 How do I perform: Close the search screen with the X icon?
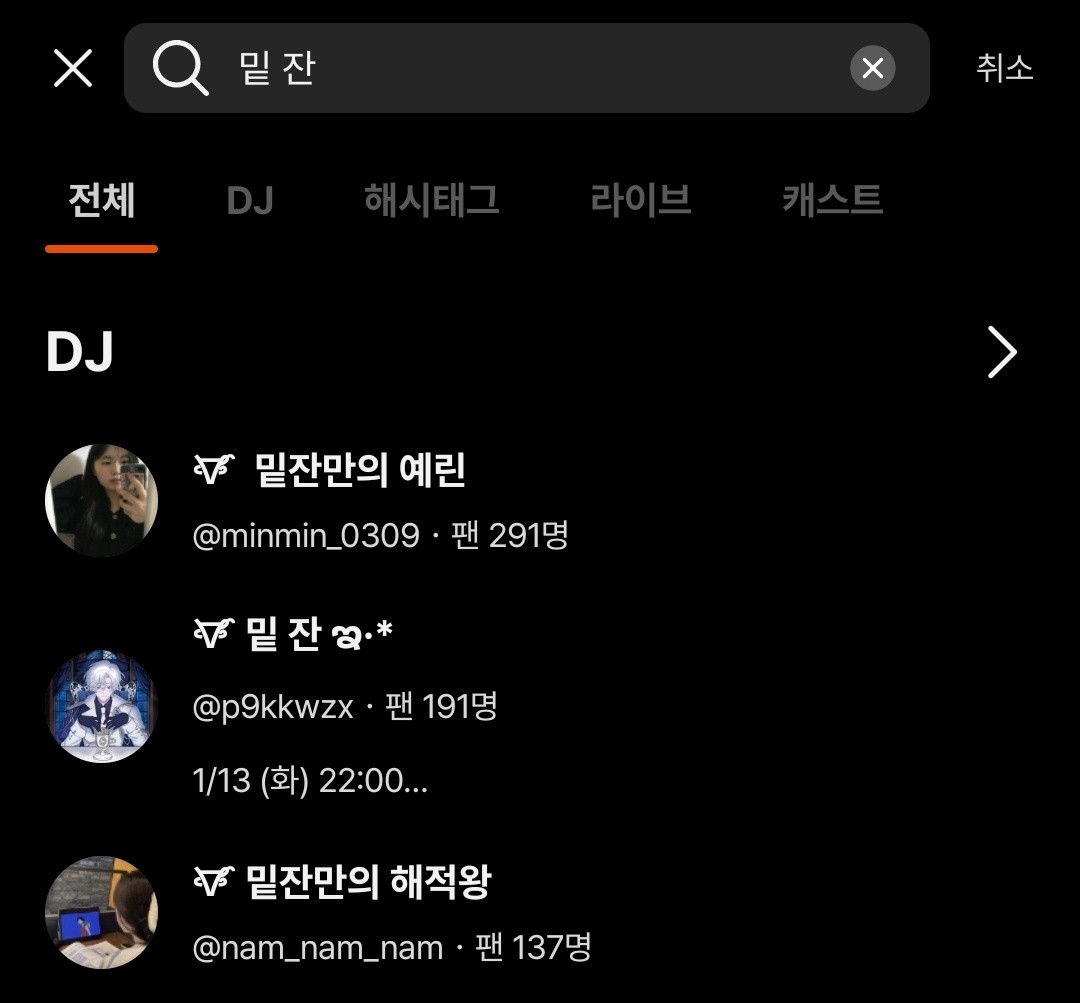(73, 68)
